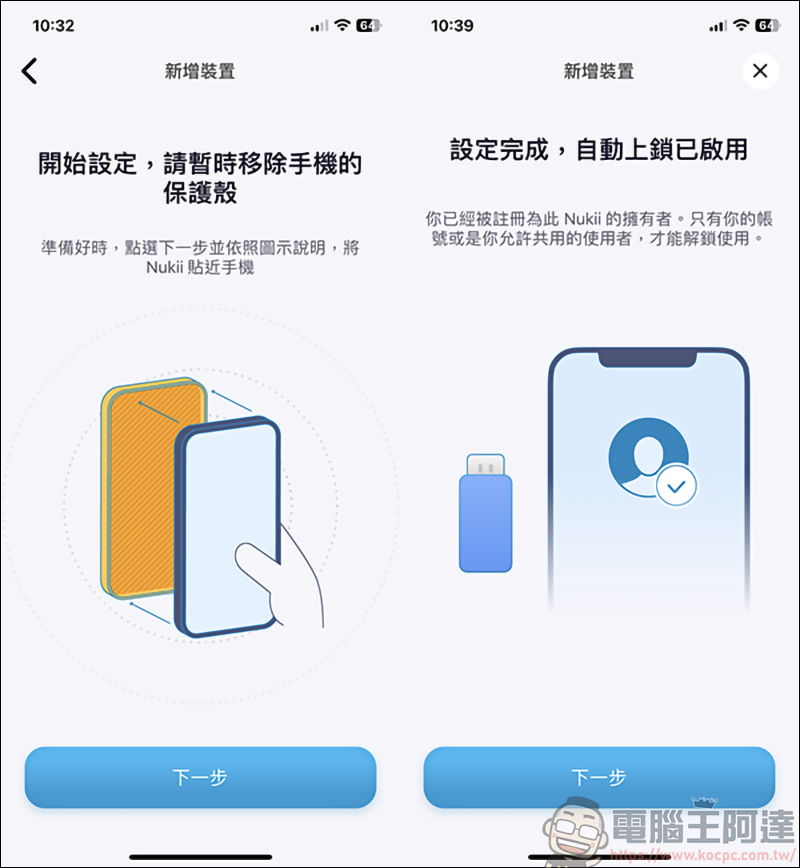Viewport: 800px width, 868px height.
Task: Close the setup-complete screen with X
Action: click(760, 71)
